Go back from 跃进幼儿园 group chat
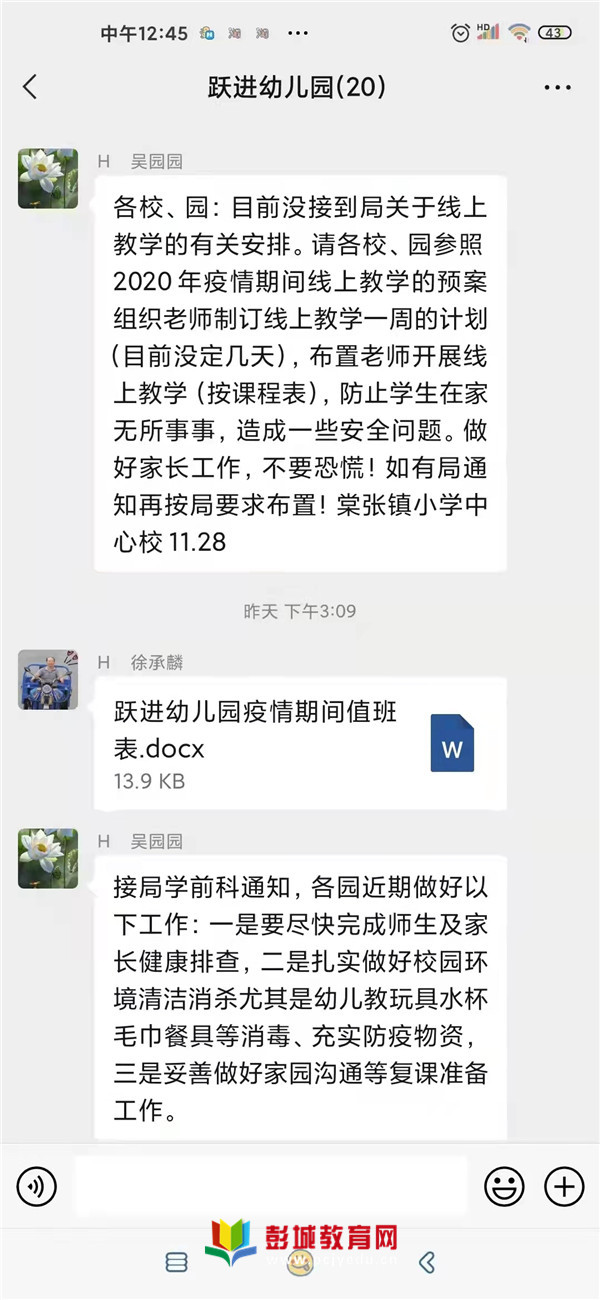The image size is (600, 1300). coord(30,88)
